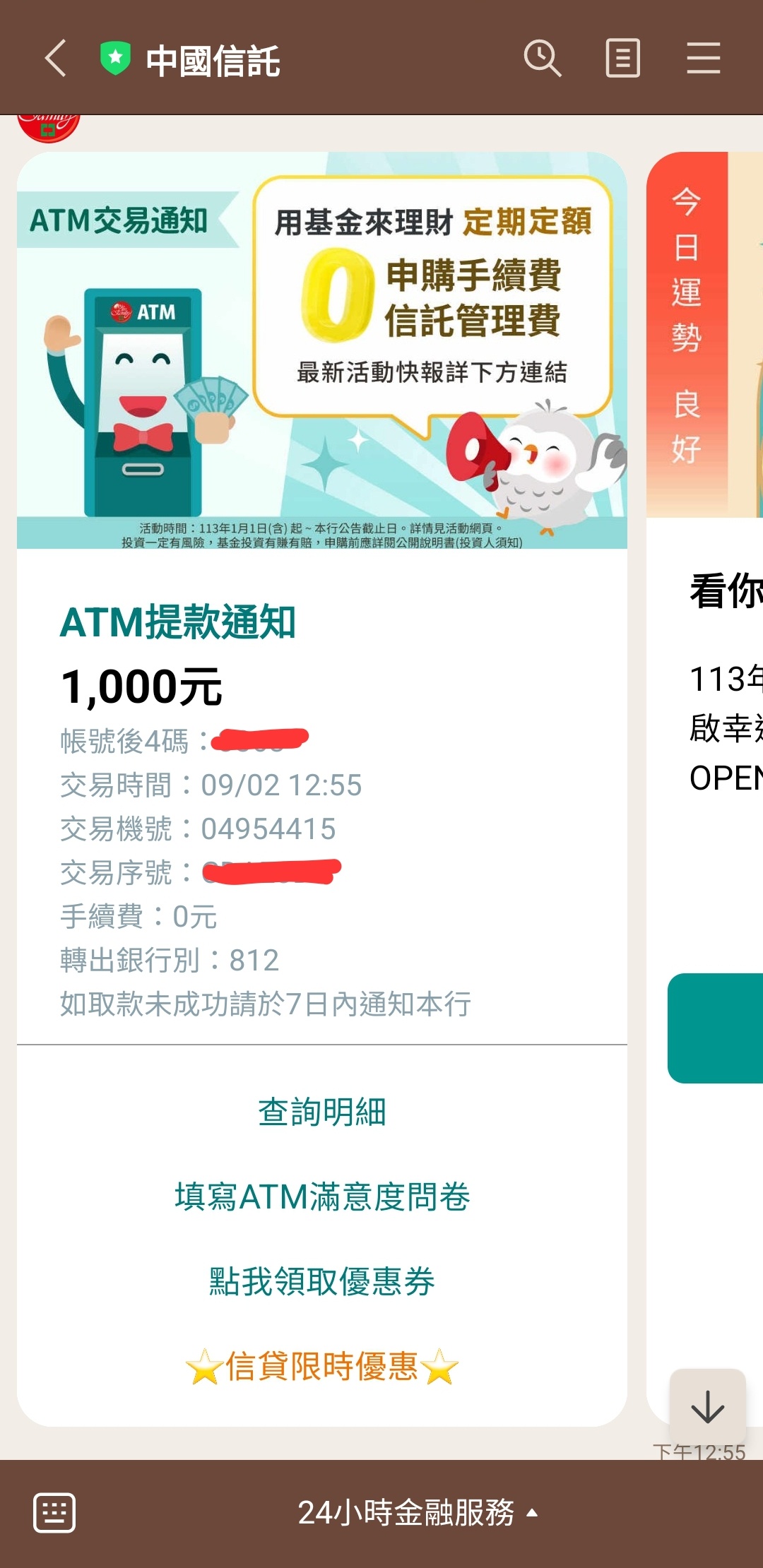This screenshot has height=1568, width=763.
Task: Open the notes list icon
Action: [622, 58]
